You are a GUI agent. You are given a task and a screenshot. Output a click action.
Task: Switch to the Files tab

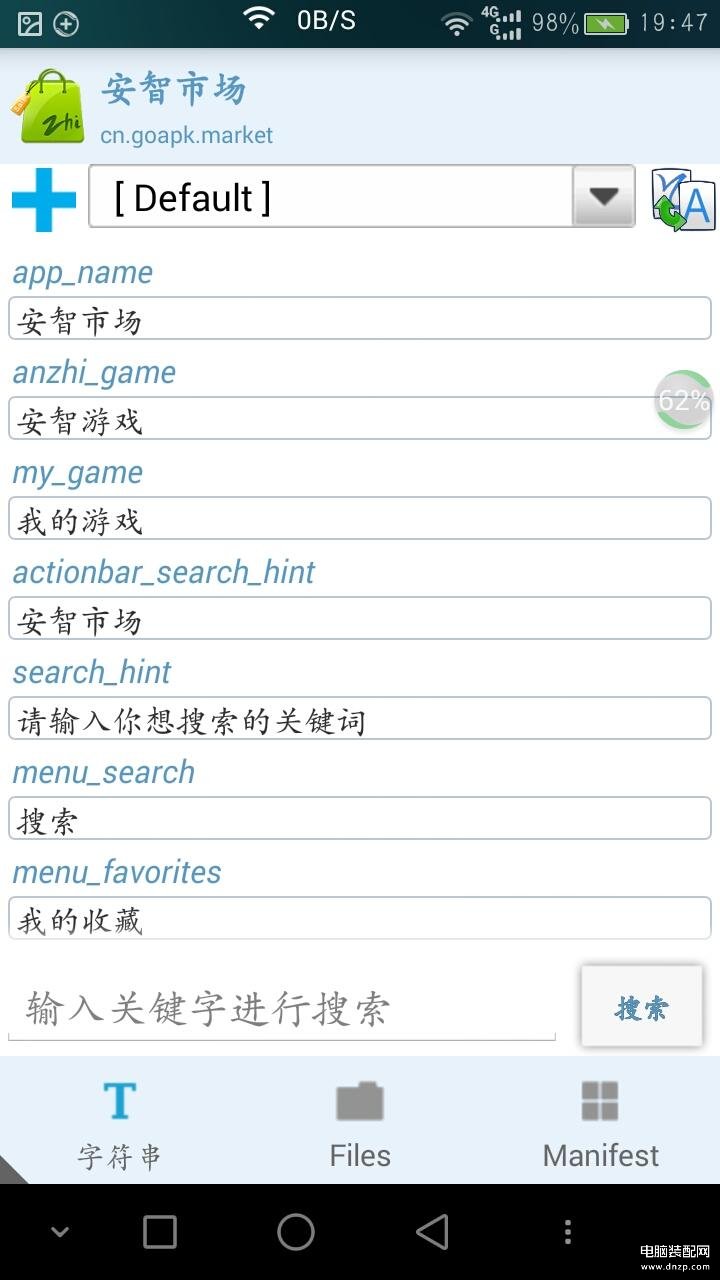[x=360, y=1122]
